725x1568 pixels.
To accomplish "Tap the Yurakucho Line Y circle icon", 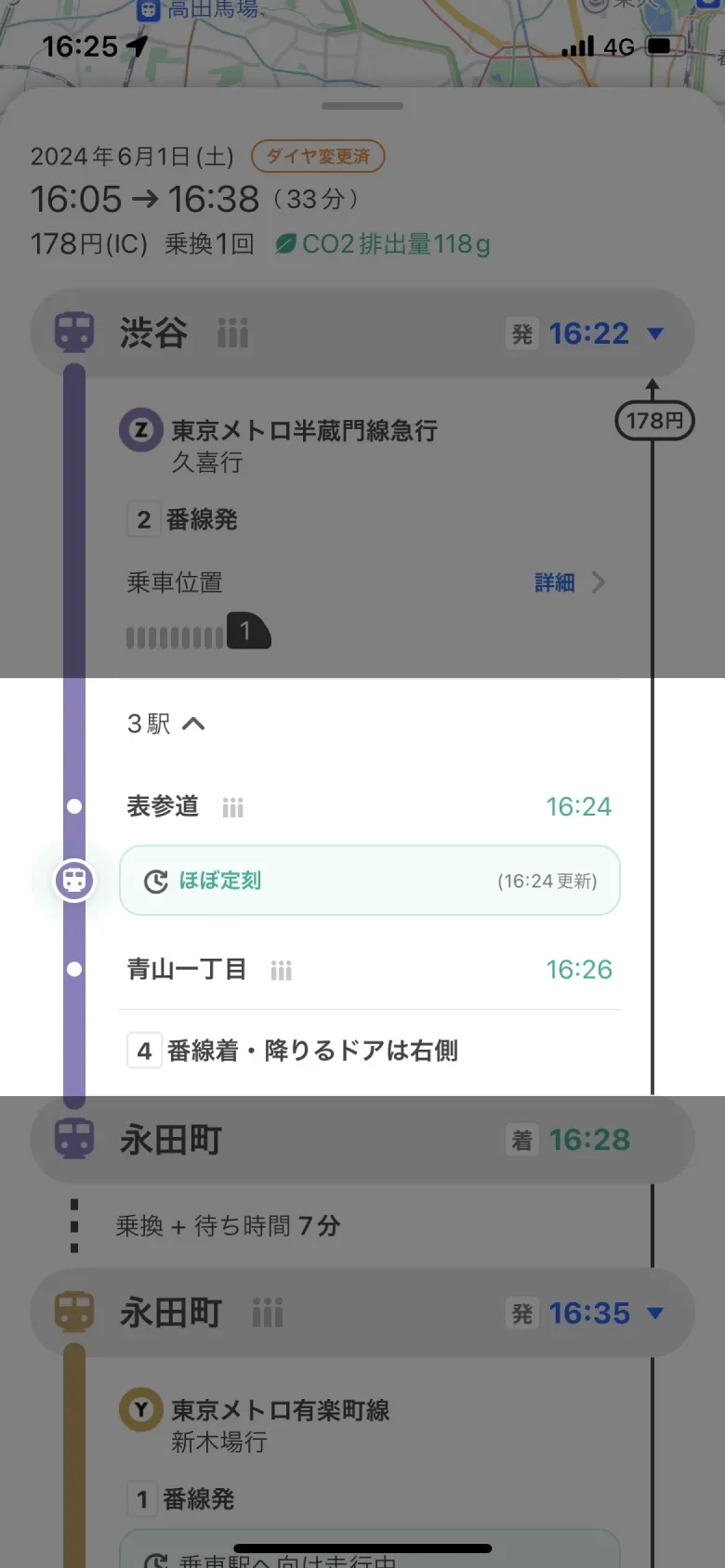I will (141, 1411).
